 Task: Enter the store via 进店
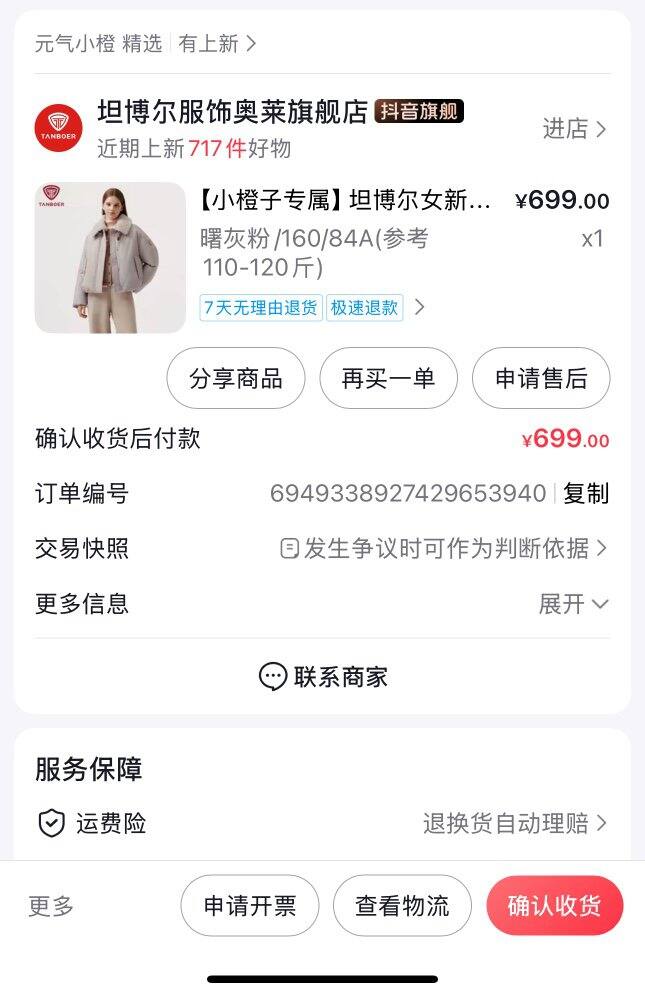coord(574,129)
